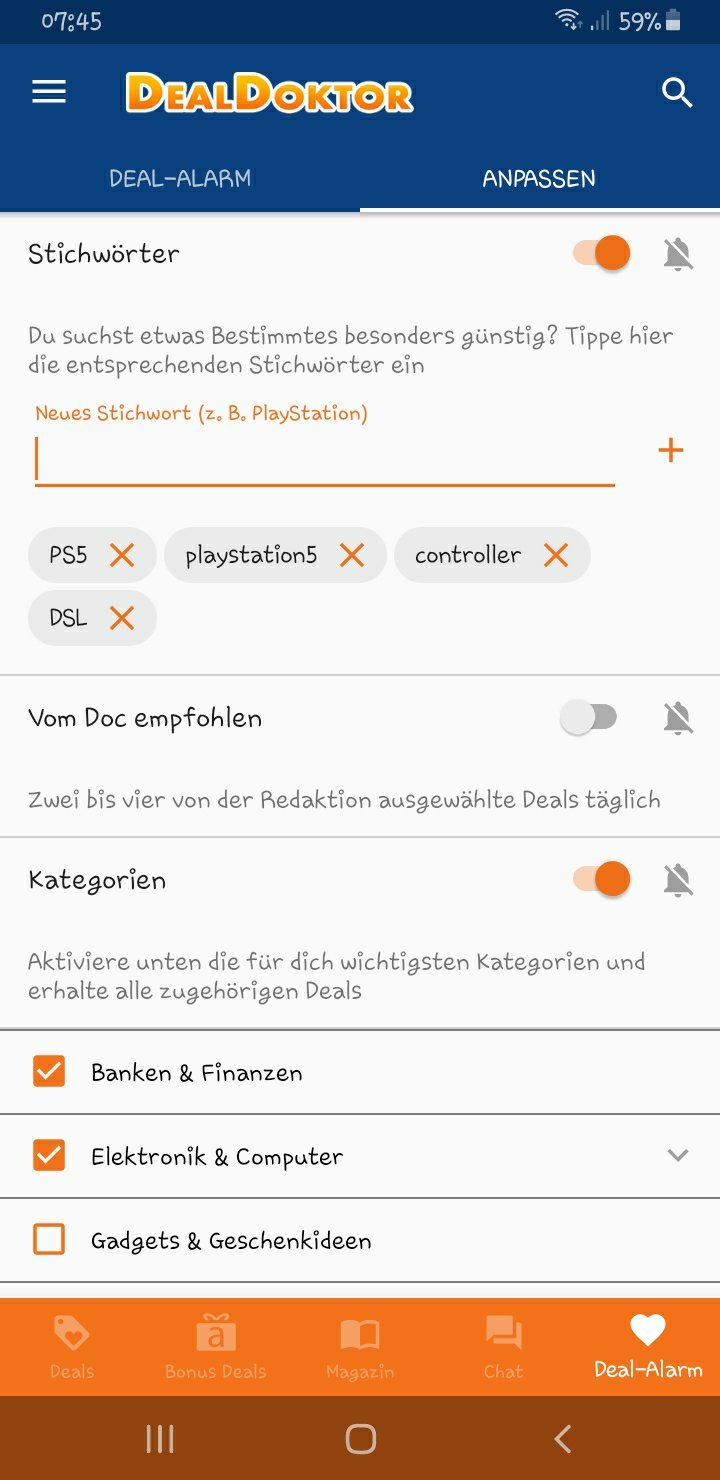This screenshot has width=720, height=1480.
Task: Check the Gadgets & Geschenkideen checkbox
Action: click(x=49, y=1240)
